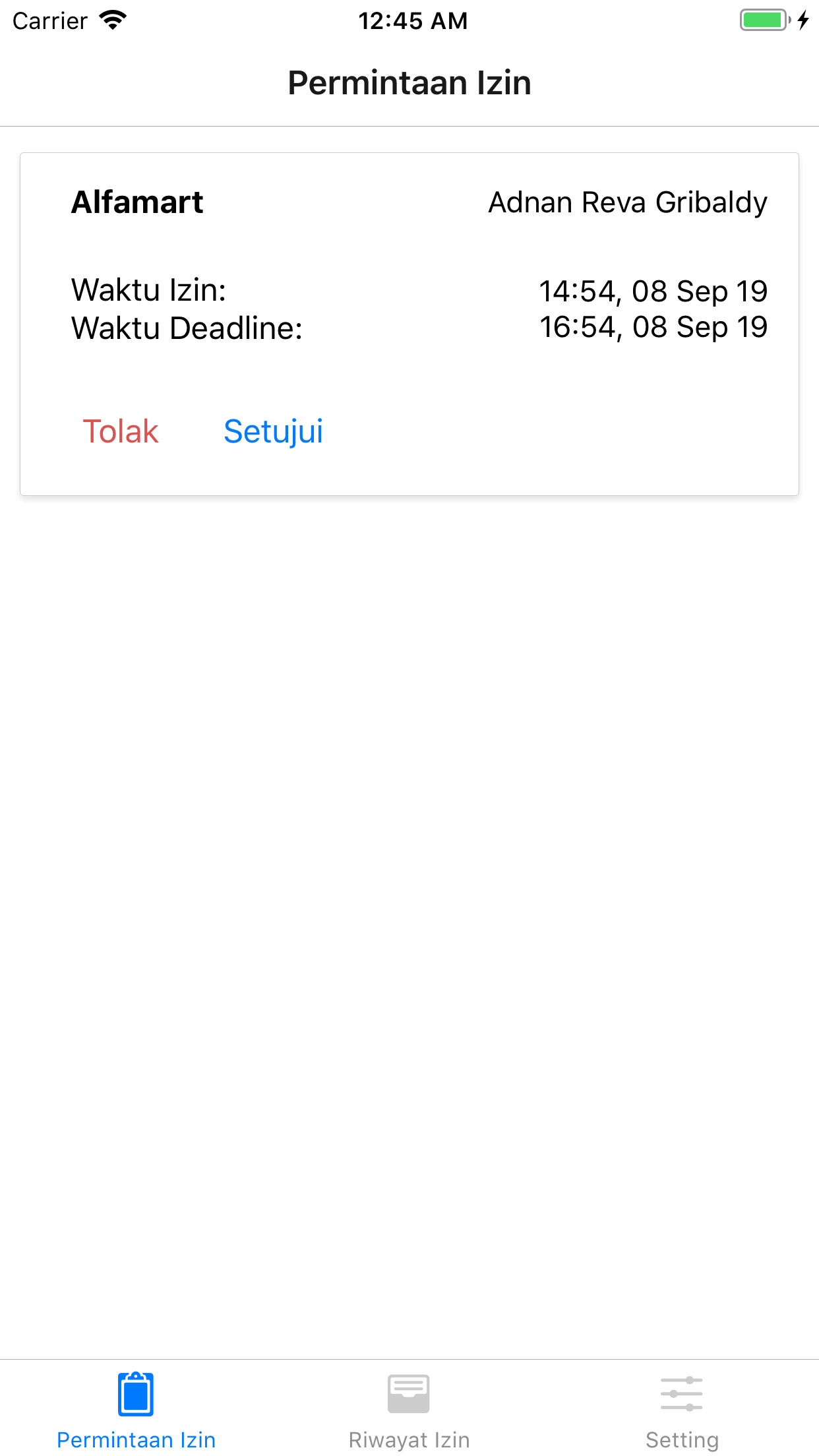
Task: Approve the Alfamart request with Setujui
Action: tap(274, 433)
